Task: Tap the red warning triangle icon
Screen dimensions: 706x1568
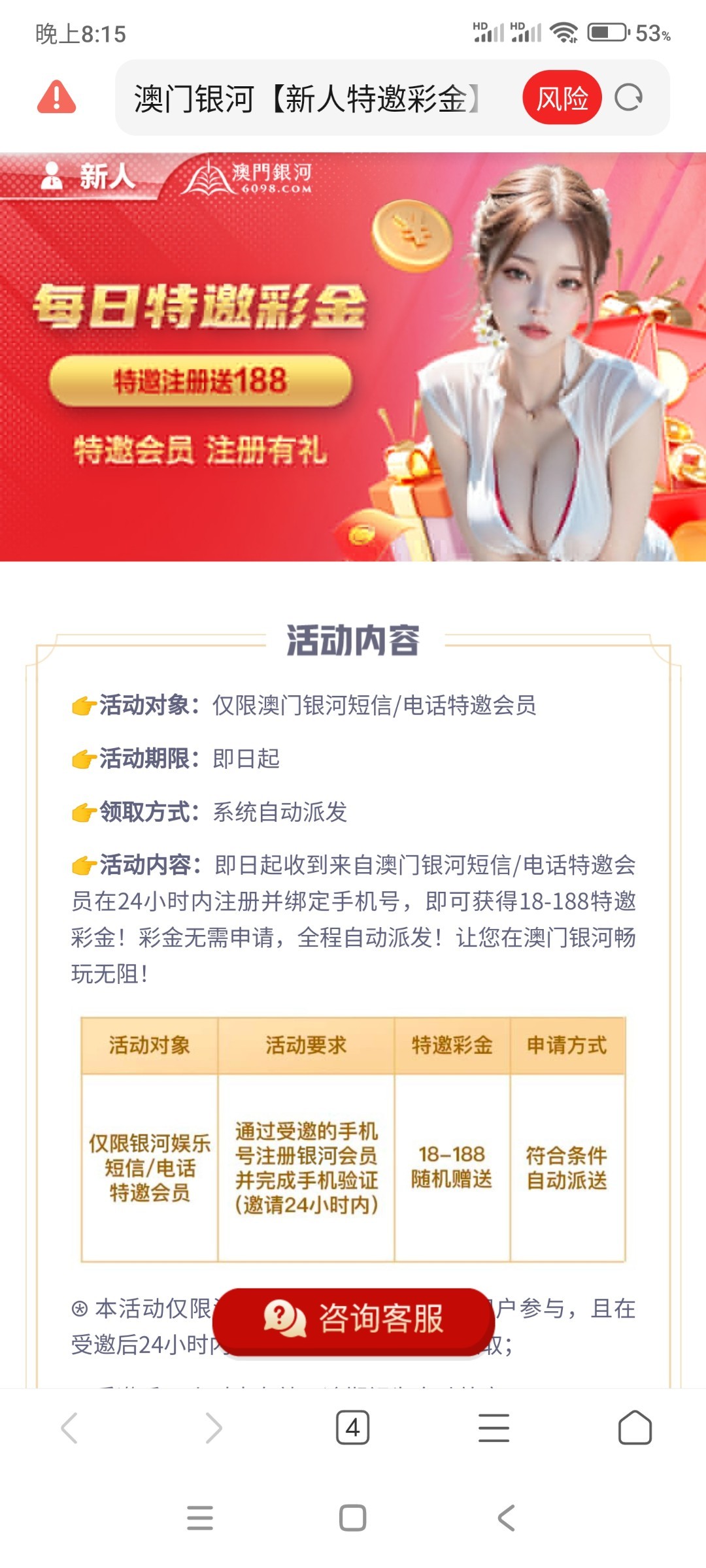Action: pyautogui.click(x=57, y=97)
